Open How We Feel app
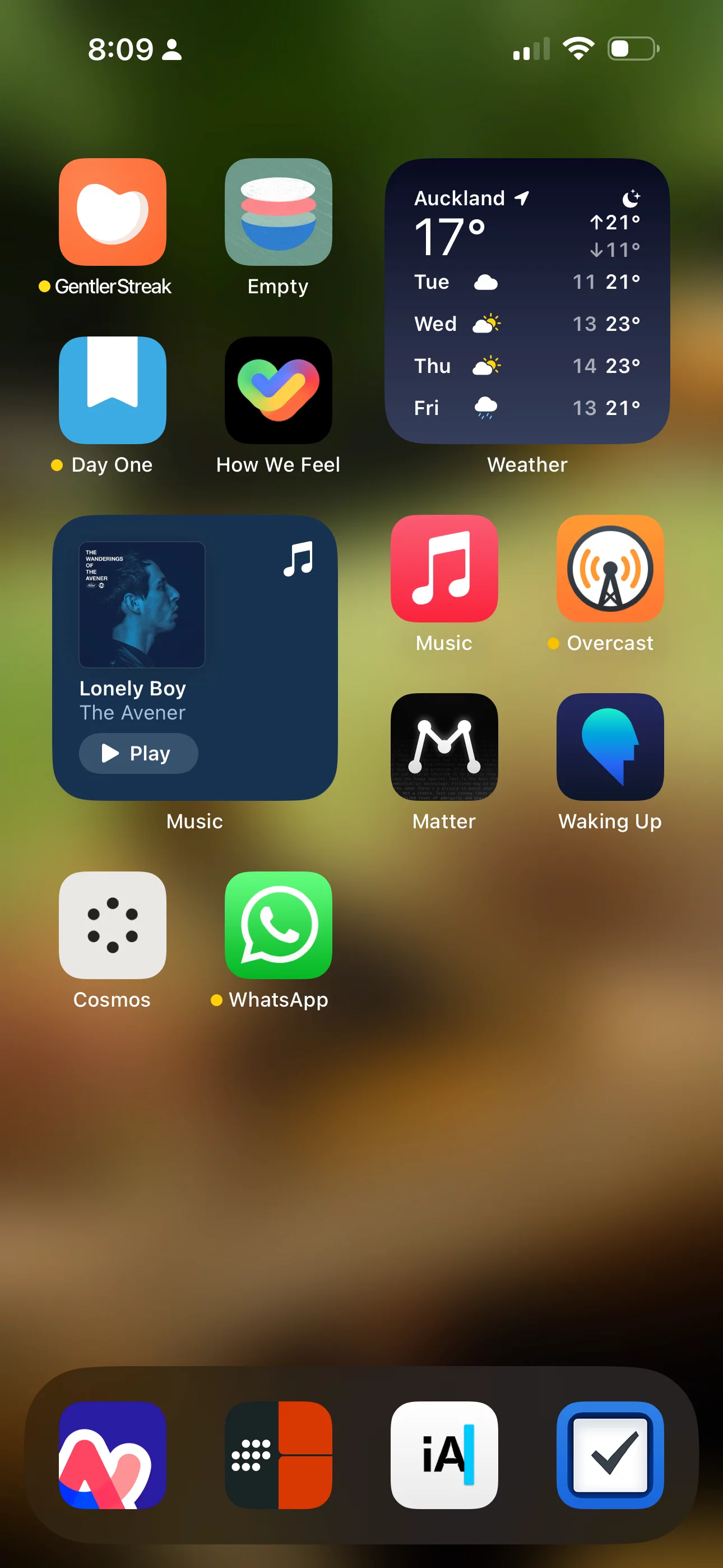 278,390
